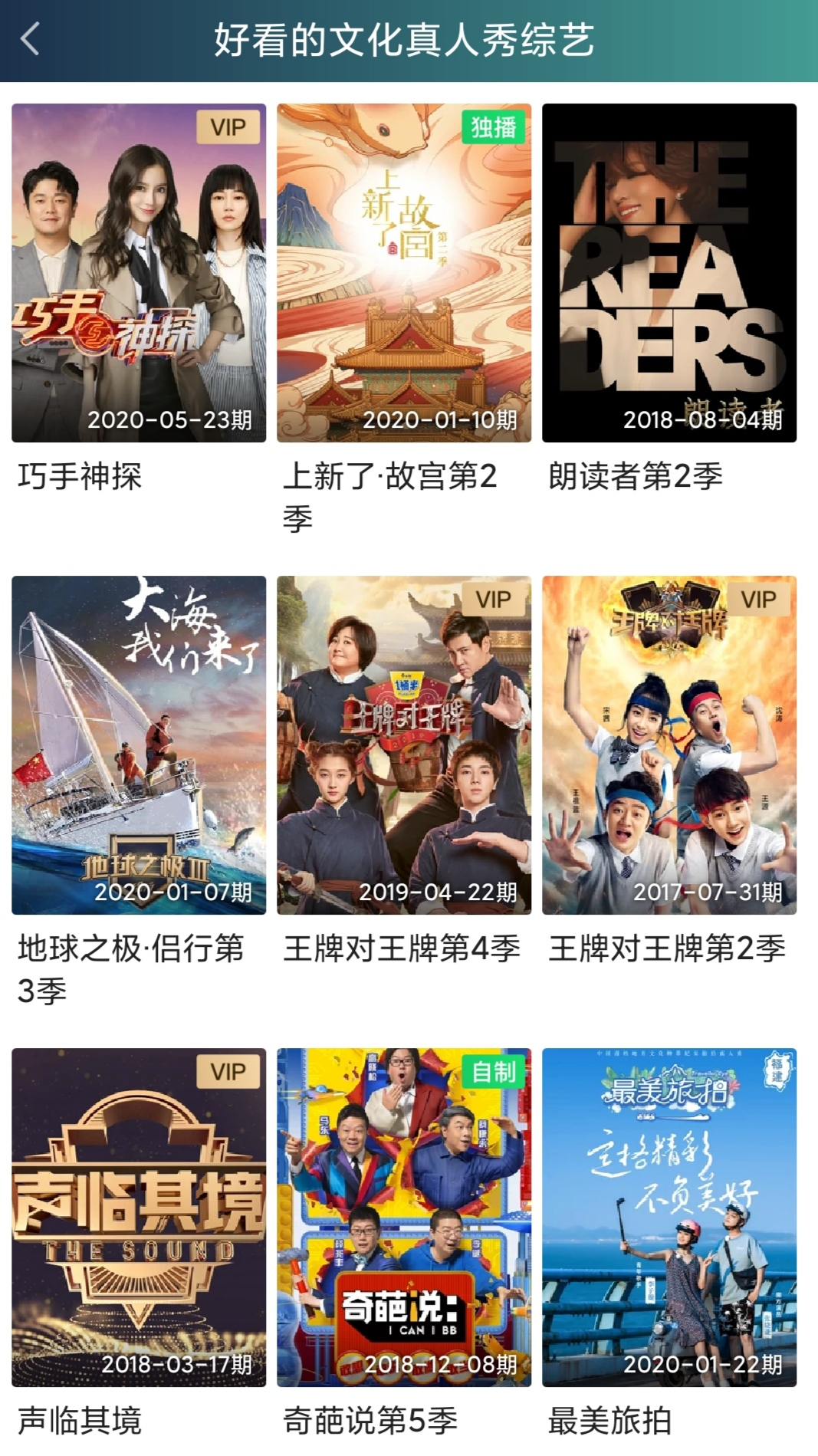Click the VIP badge on 巧手神探 poster
The height and width of the screenshot is (1456, 818).
pos(225,127)
